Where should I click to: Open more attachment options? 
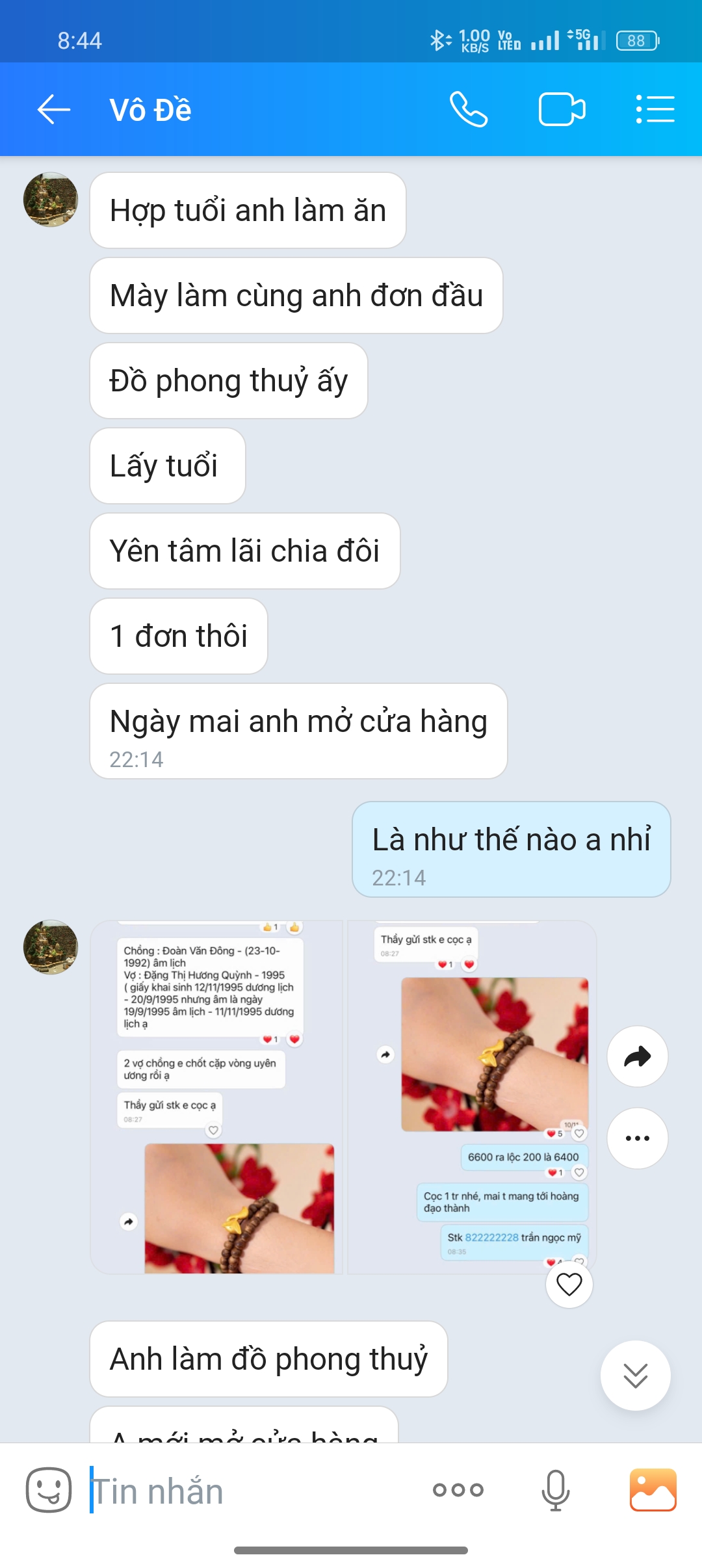[458, 1490]
